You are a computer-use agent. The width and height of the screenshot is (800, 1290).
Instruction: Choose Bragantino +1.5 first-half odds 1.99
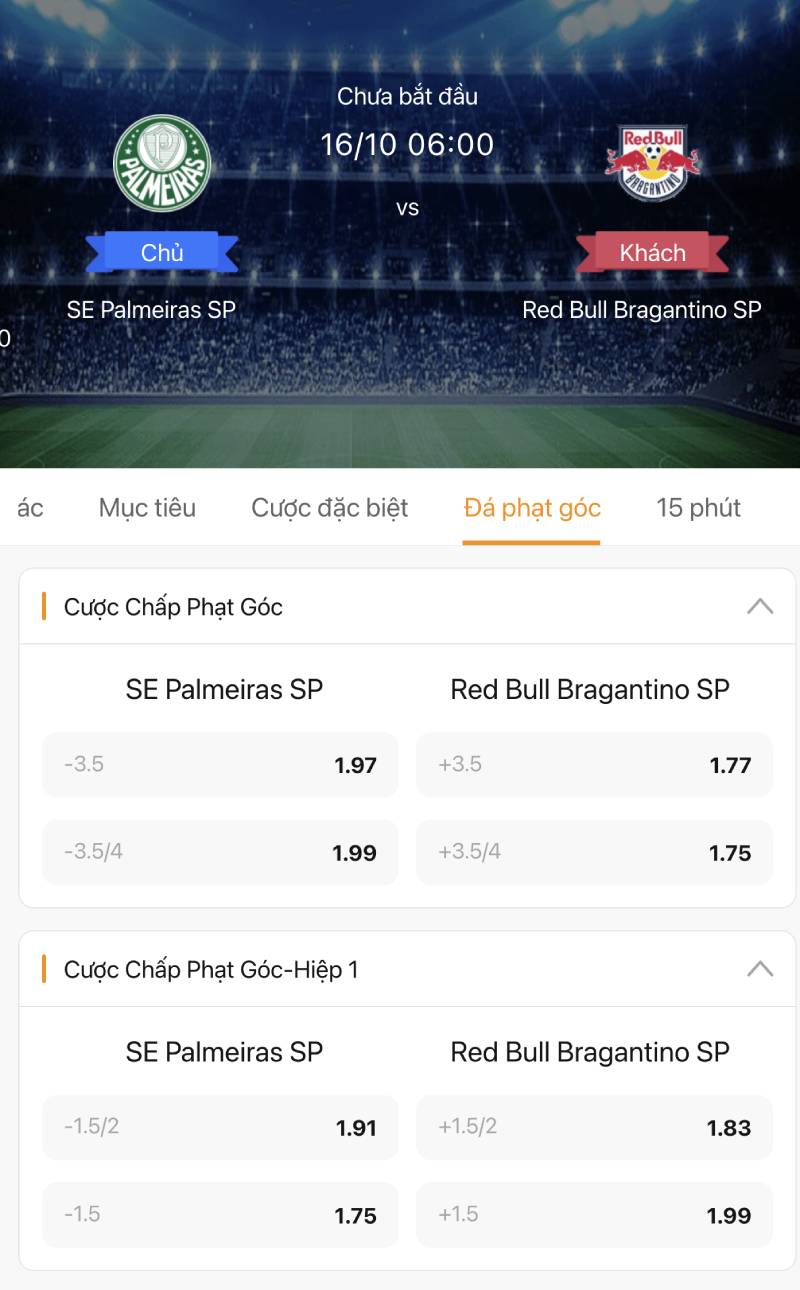pos(594,1215)
